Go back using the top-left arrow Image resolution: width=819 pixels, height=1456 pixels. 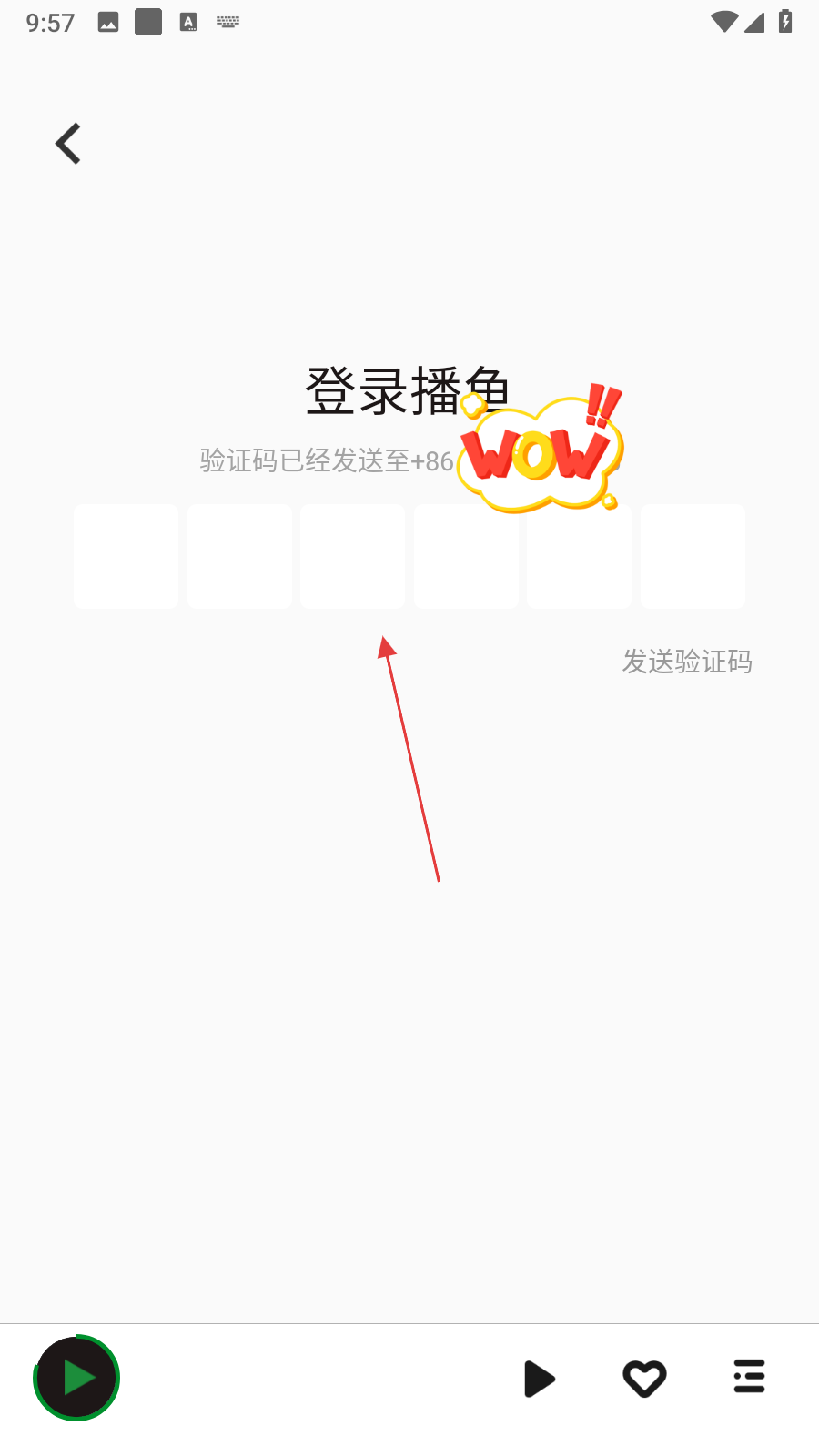pyautogui.click(x=68, y=144)
